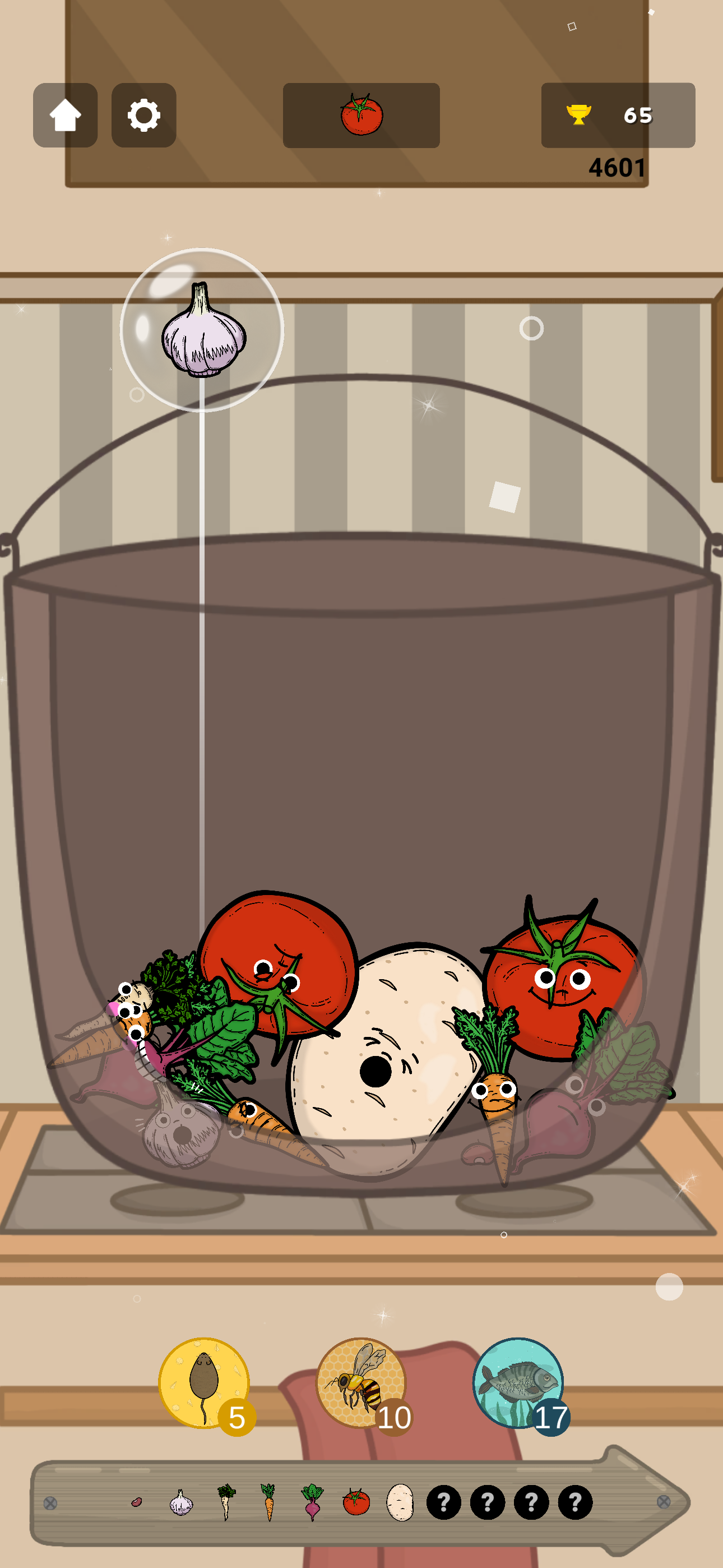Use the mouse power-up
The width and height of the screenshot is (723, 1568).
(205, 1383)
